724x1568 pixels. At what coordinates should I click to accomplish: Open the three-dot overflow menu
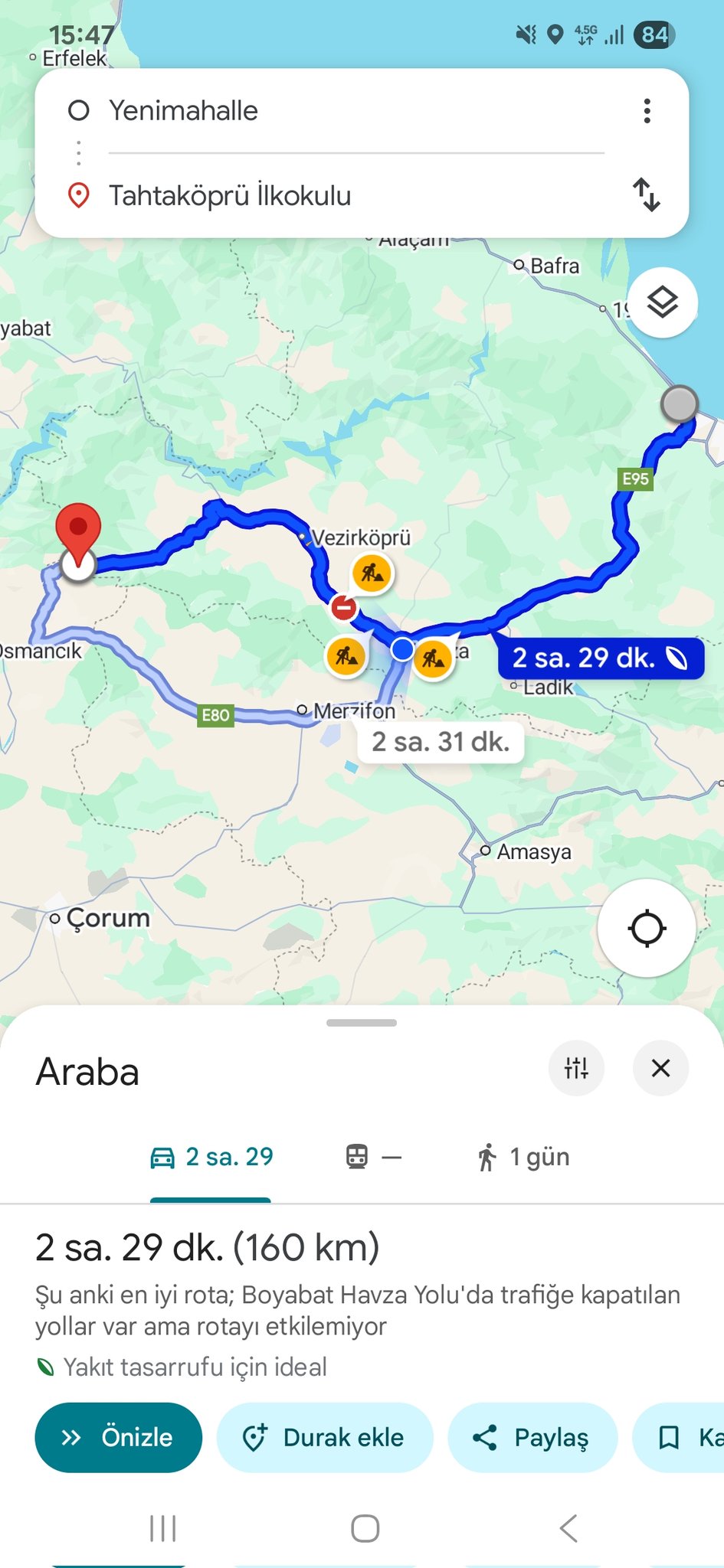coord(647,111)
